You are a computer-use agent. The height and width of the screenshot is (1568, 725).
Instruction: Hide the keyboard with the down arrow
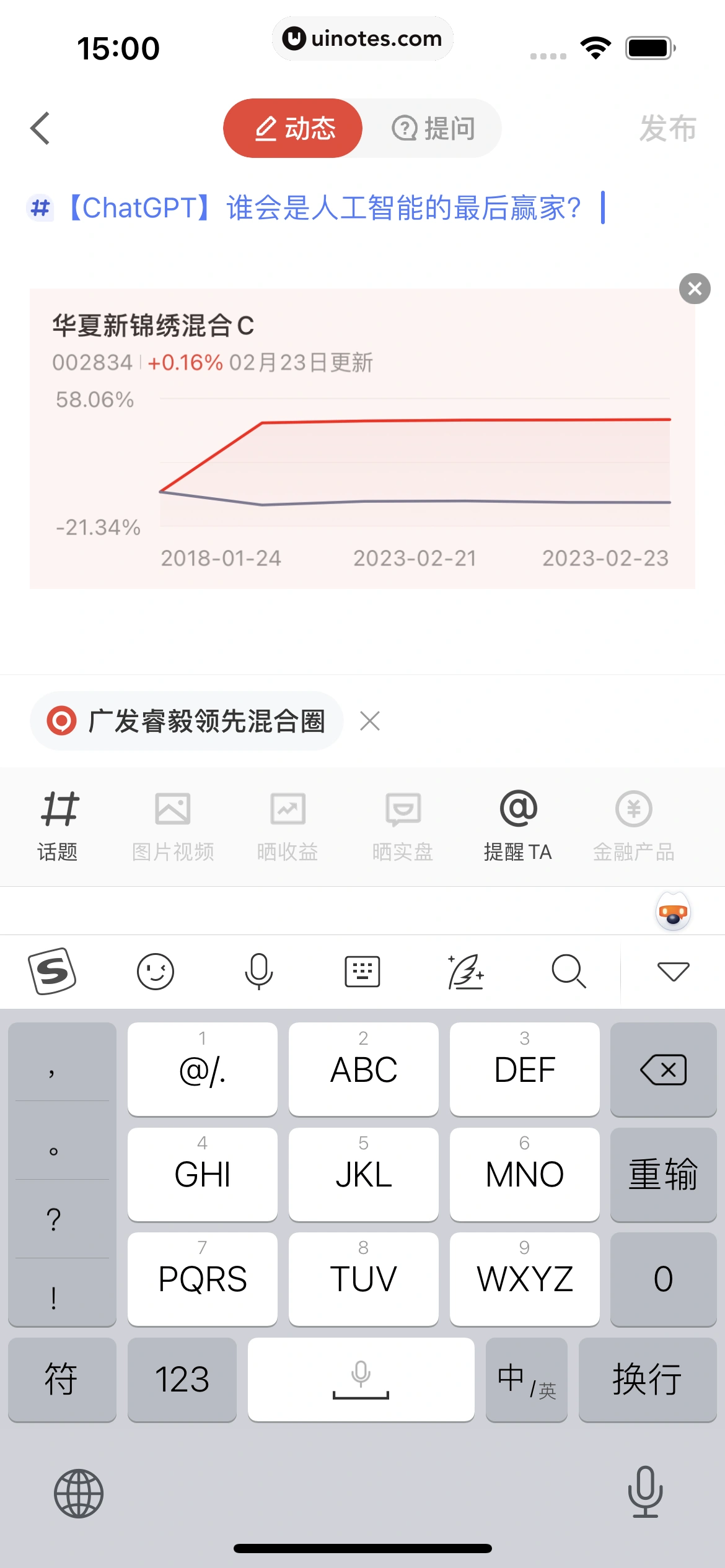point(673,971)
